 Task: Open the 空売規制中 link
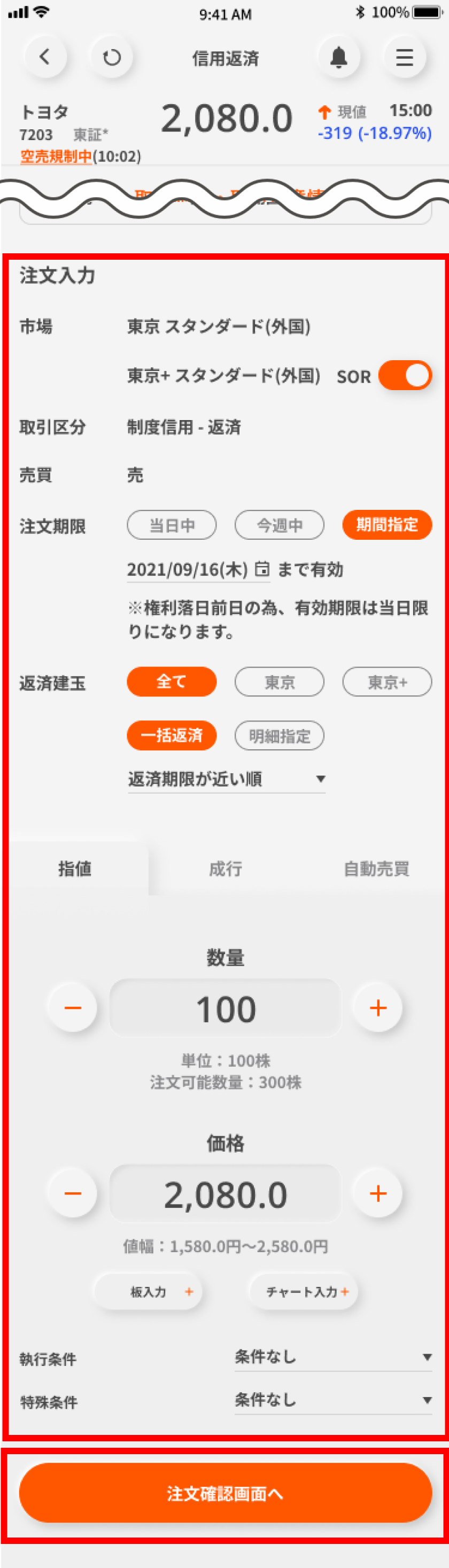(56, 157)
